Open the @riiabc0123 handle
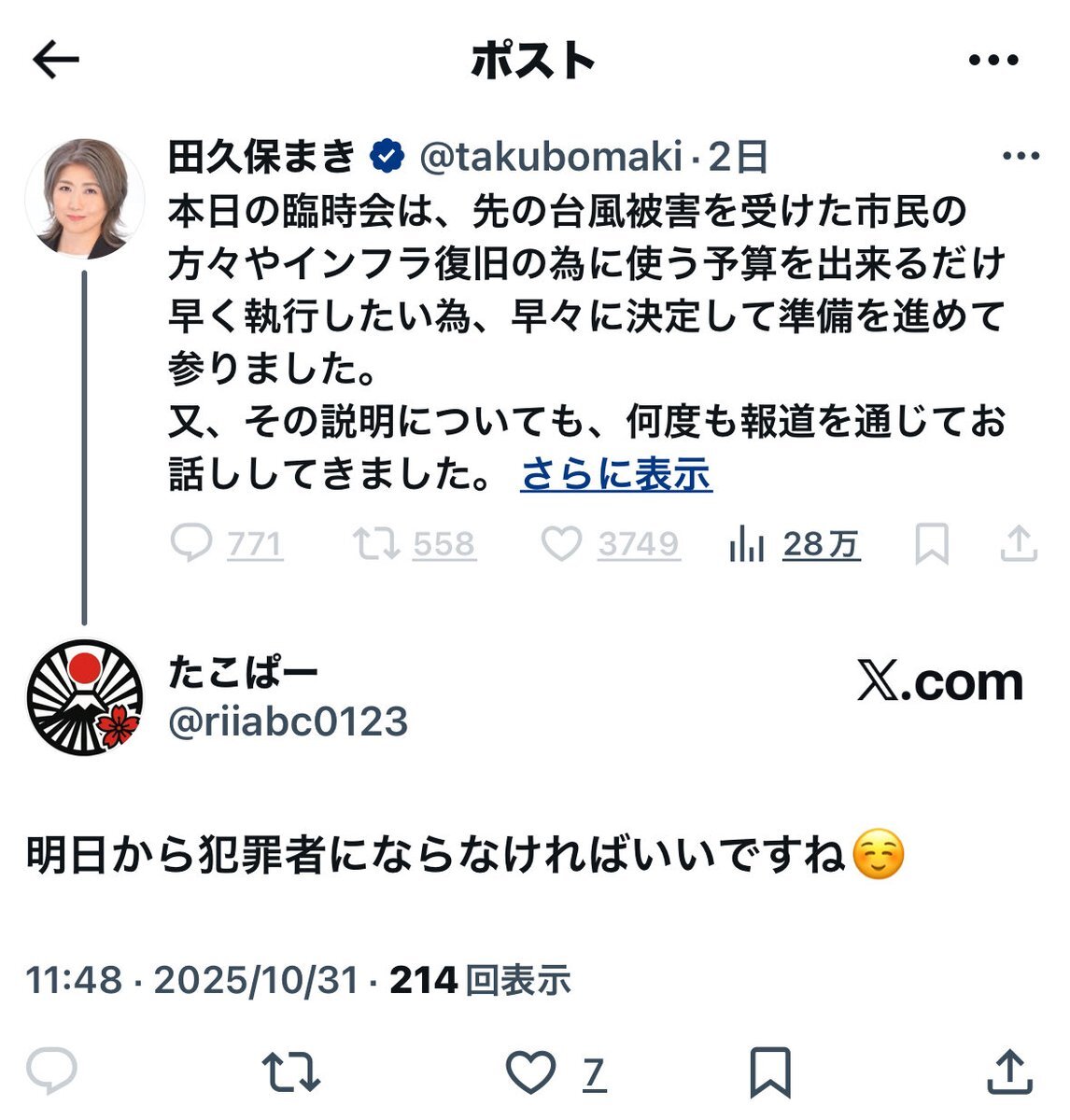Image resolution: width=1070 pixels, height=1120 pixels. tap(288, 721)
